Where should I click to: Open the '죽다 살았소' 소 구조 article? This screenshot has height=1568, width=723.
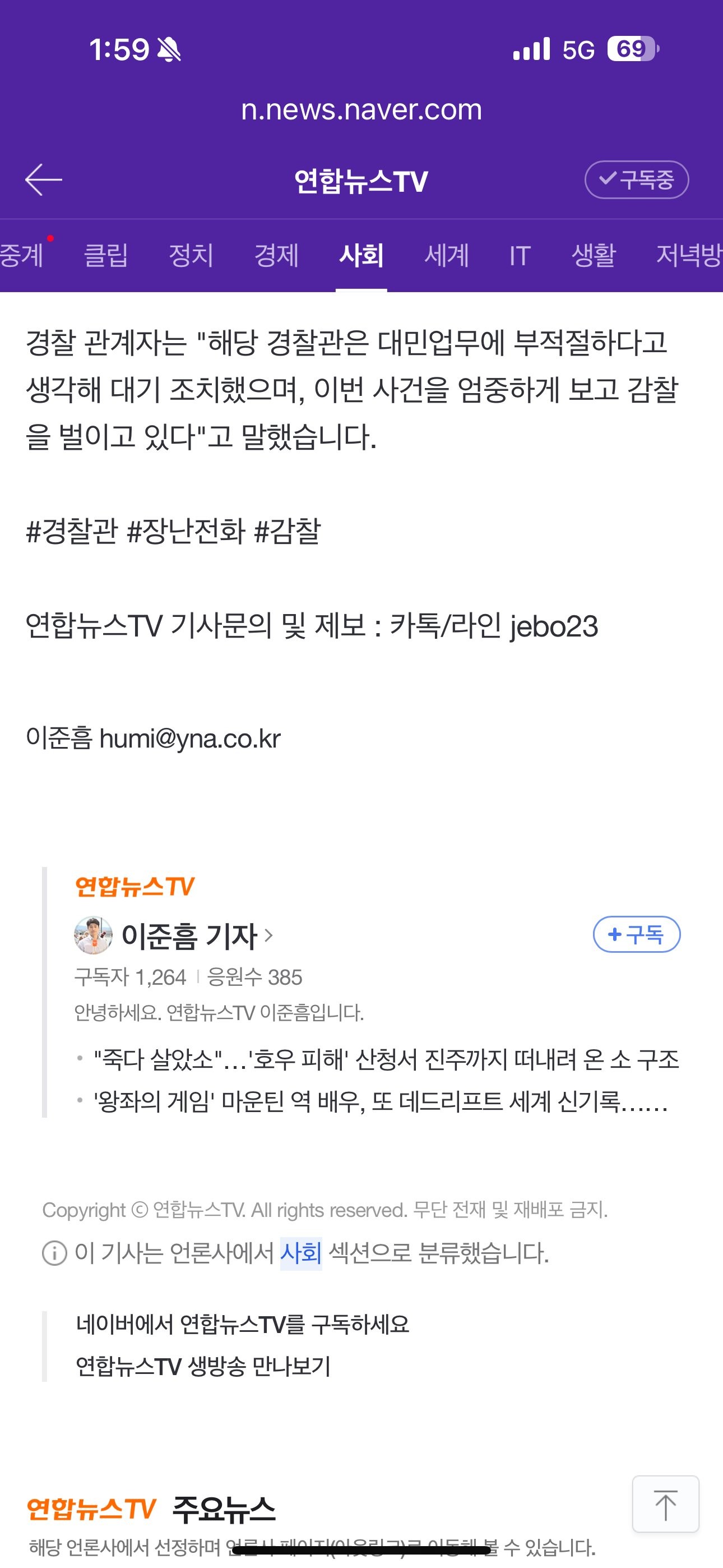pos(386,1060)
